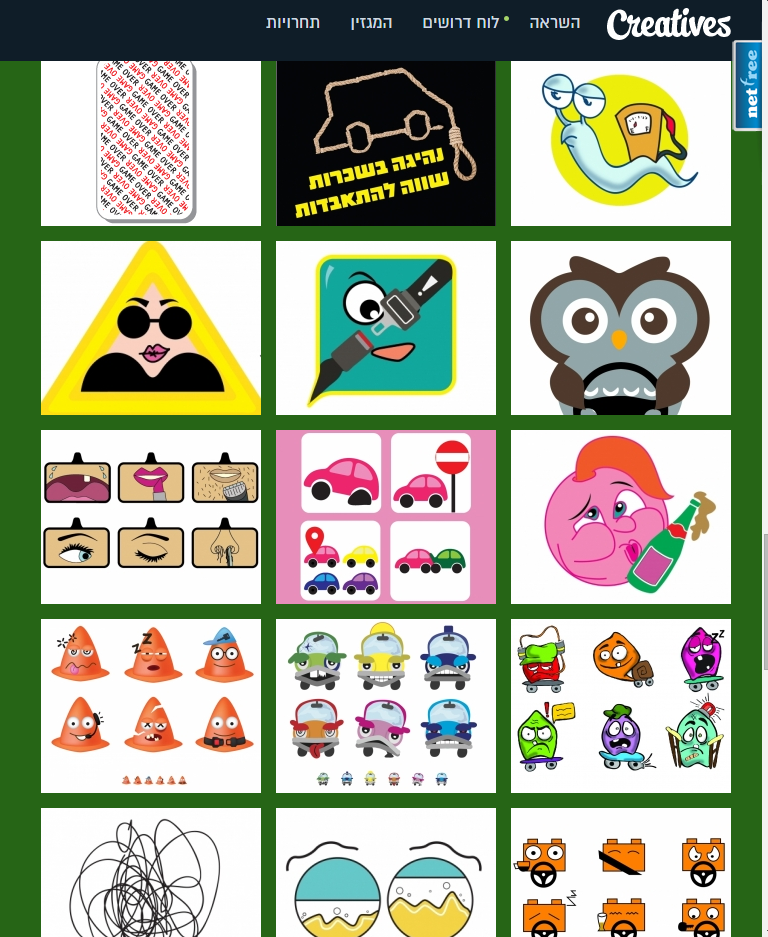This screenshot has height=937, width=768.
Task: Open the colorful skateboard monsters tile
Action: coord(620,706)
